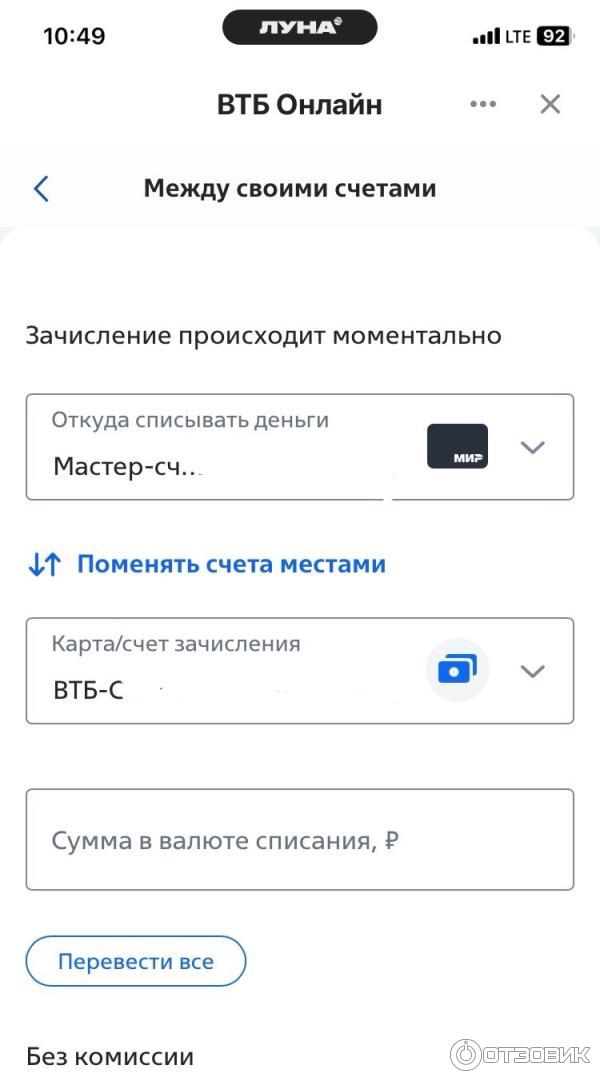Tap Поменять счета местами link
Screen dimensions: 600x1081
(x=231, y=564)
